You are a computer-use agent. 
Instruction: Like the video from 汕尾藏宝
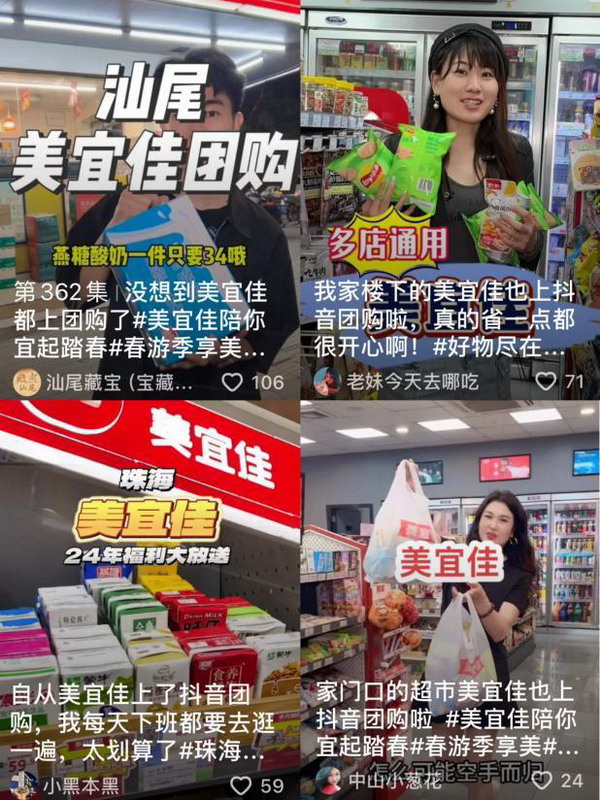[x=233, y=382]
